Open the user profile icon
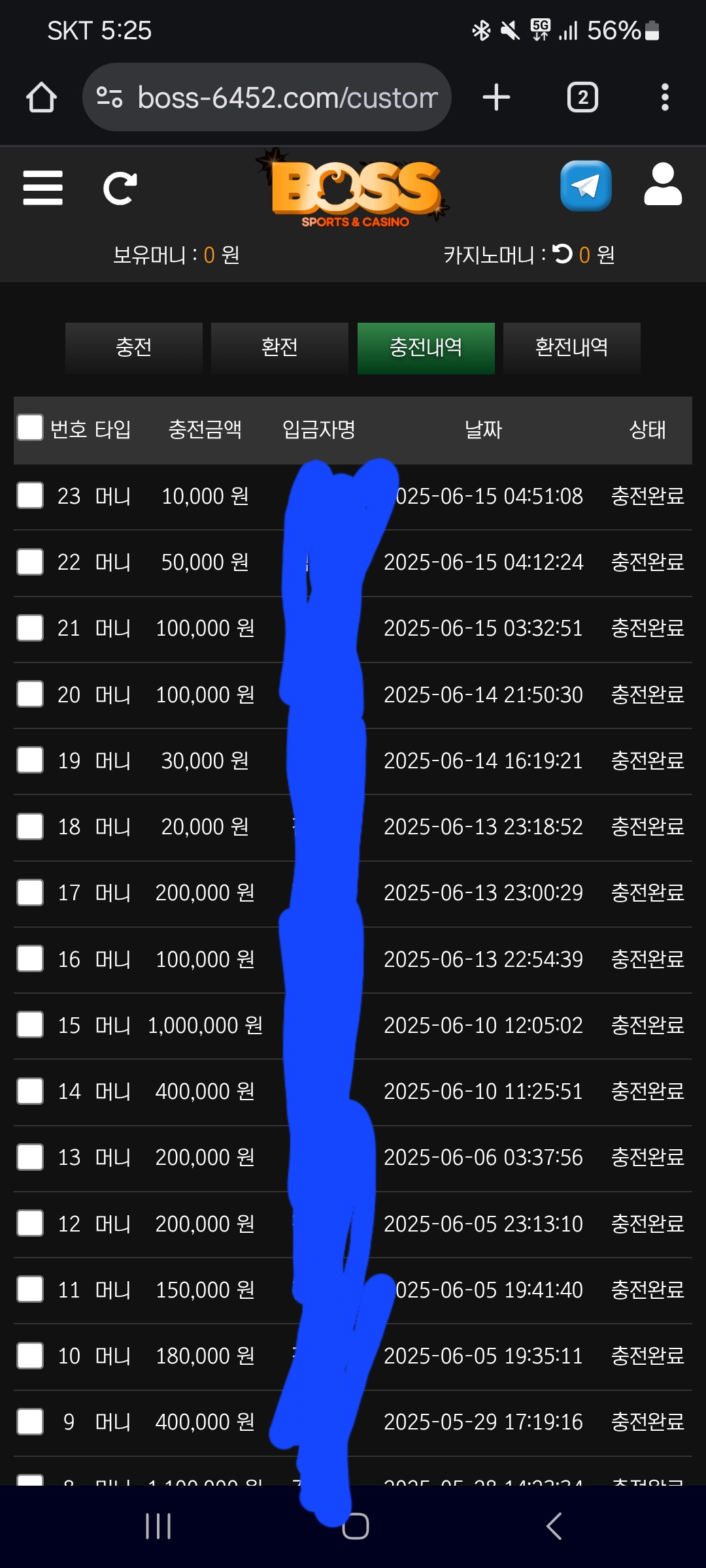 pyautogui.click(x=663, y=185)
